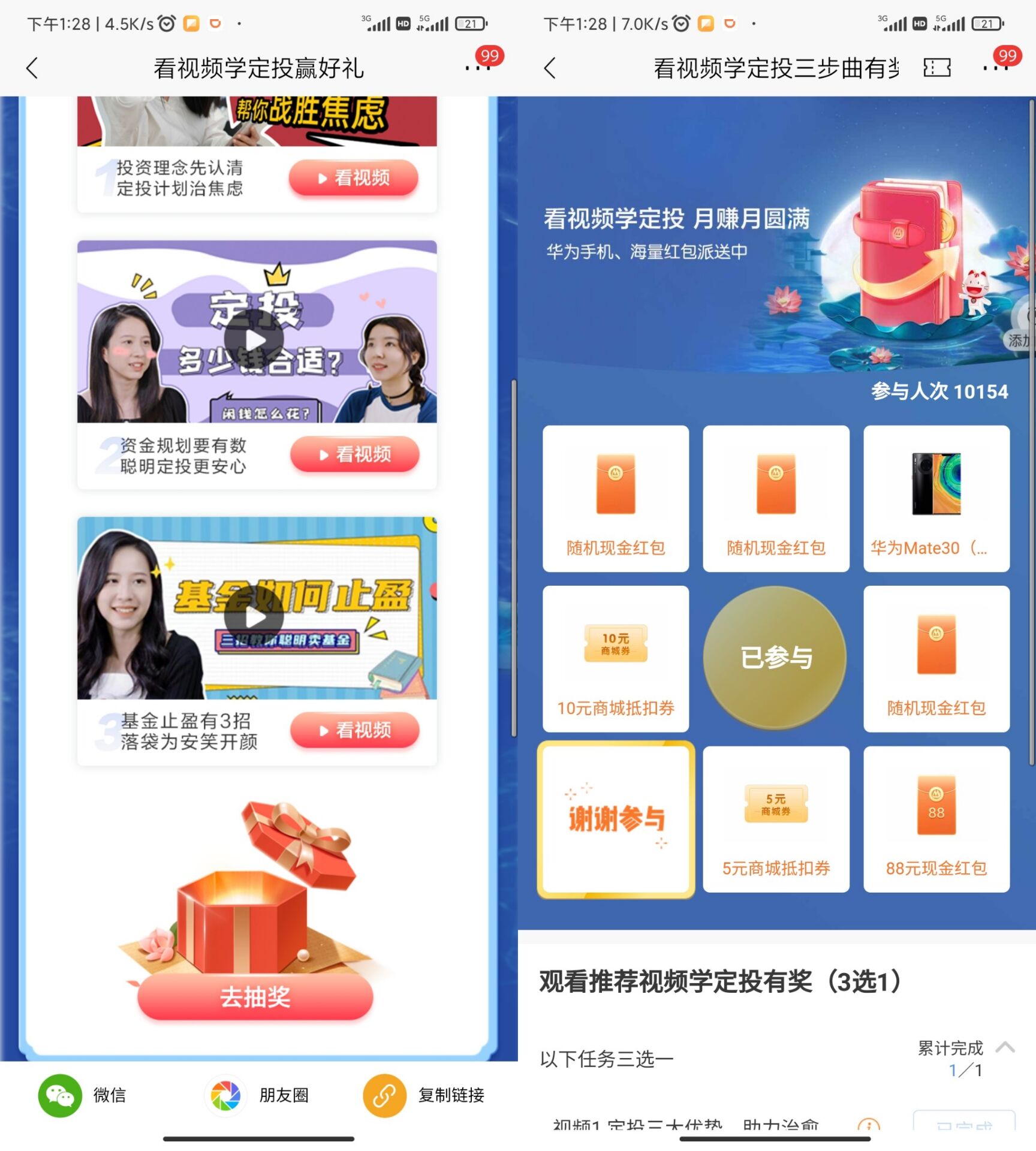Viewport: 1036px width, 1151px height.
Task: Tap the 去抽奖 button
Action: [255, 996]
